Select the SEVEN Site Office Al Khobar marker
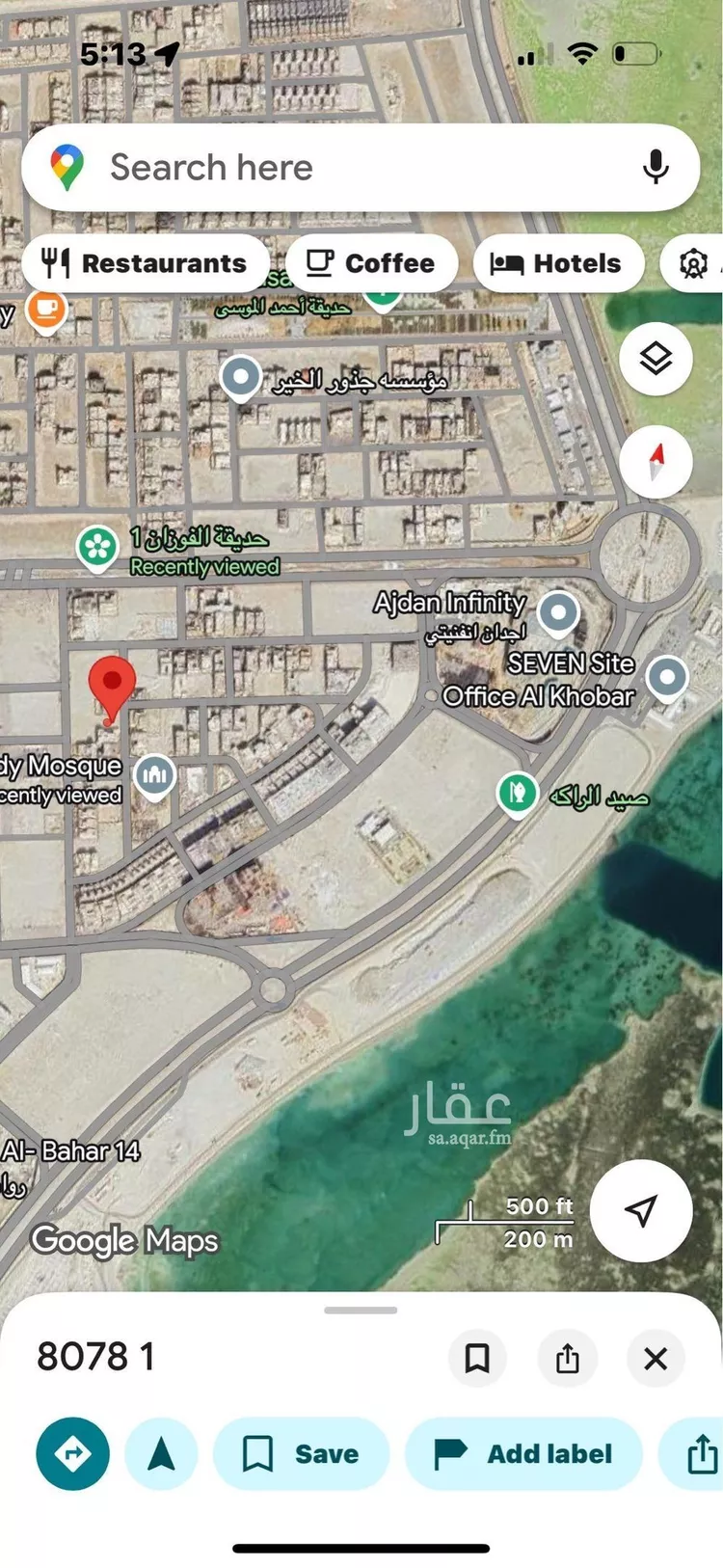The width and height of the screenshot is (723, 1568). pyautogui.click(x=667, y=677)
